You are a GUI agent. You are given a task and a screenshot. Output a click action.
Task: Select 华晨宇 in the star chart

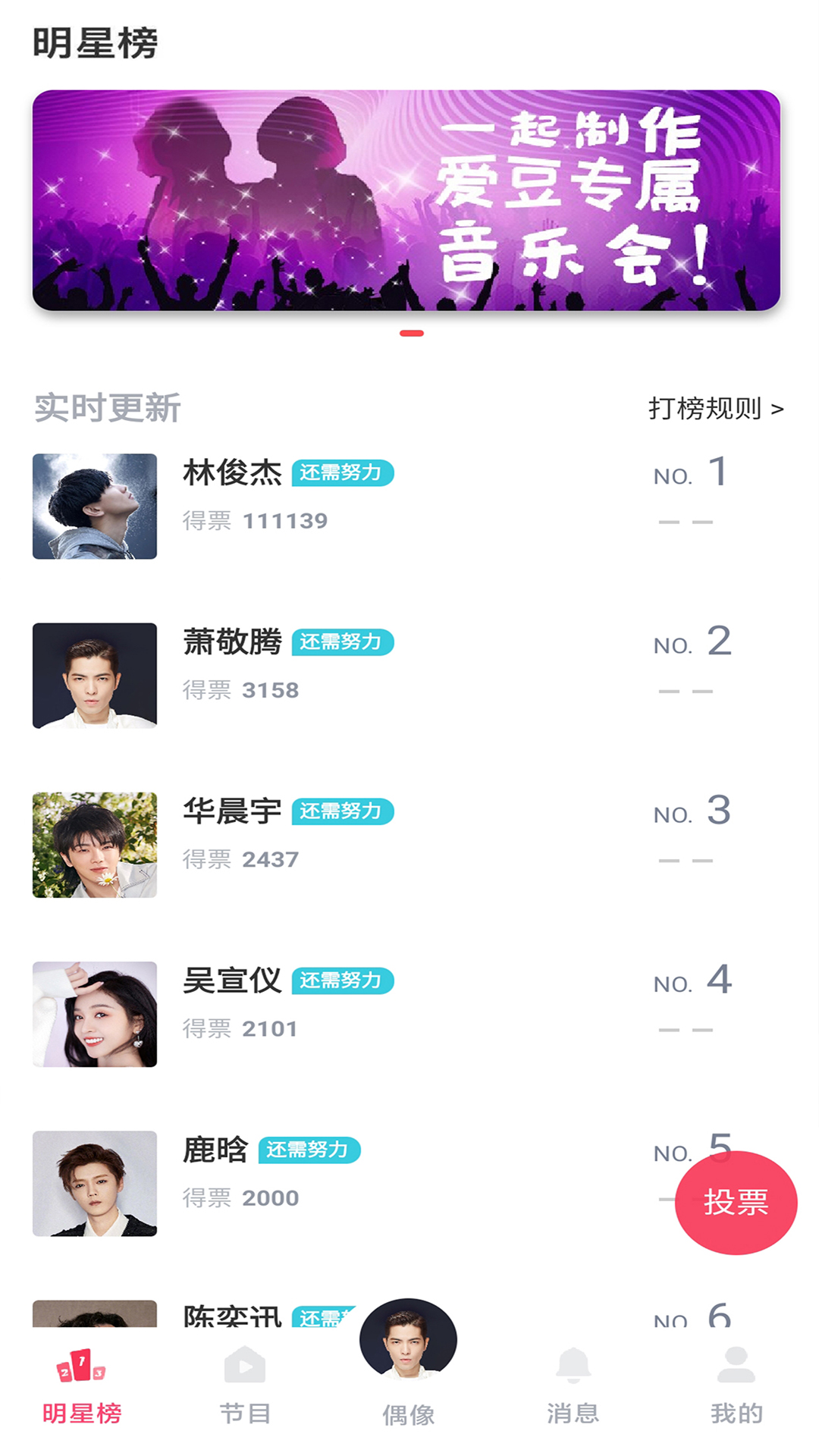click(x=232, y=811)
